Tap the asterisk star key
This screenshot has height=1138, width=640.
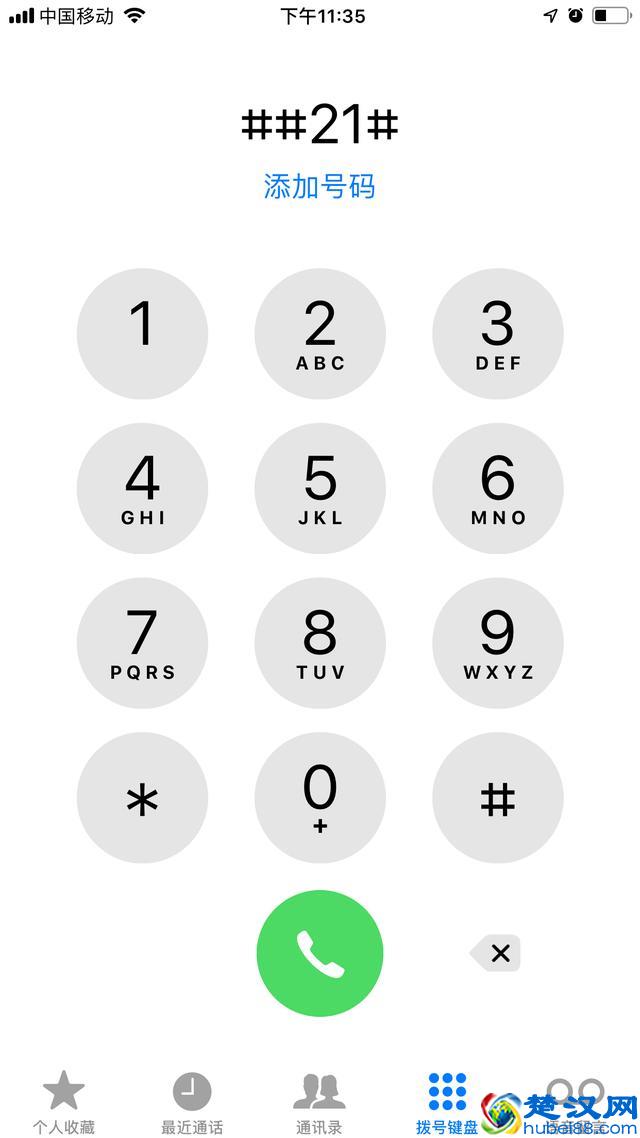pos(142,798)
